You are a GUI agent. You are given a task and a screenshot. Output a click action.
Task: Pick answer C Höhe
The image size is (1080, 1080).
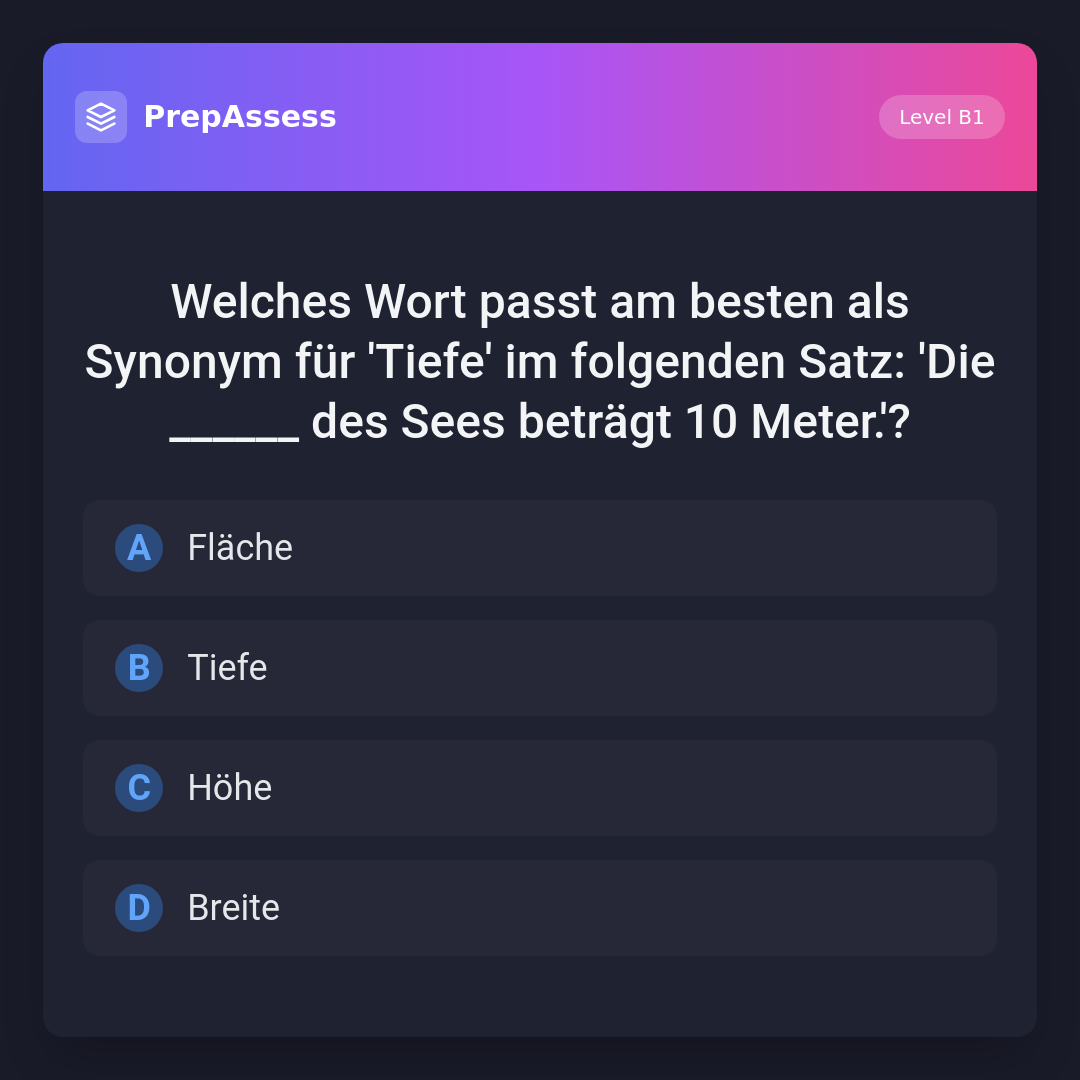pyautogui.click(x=540, y=788)
